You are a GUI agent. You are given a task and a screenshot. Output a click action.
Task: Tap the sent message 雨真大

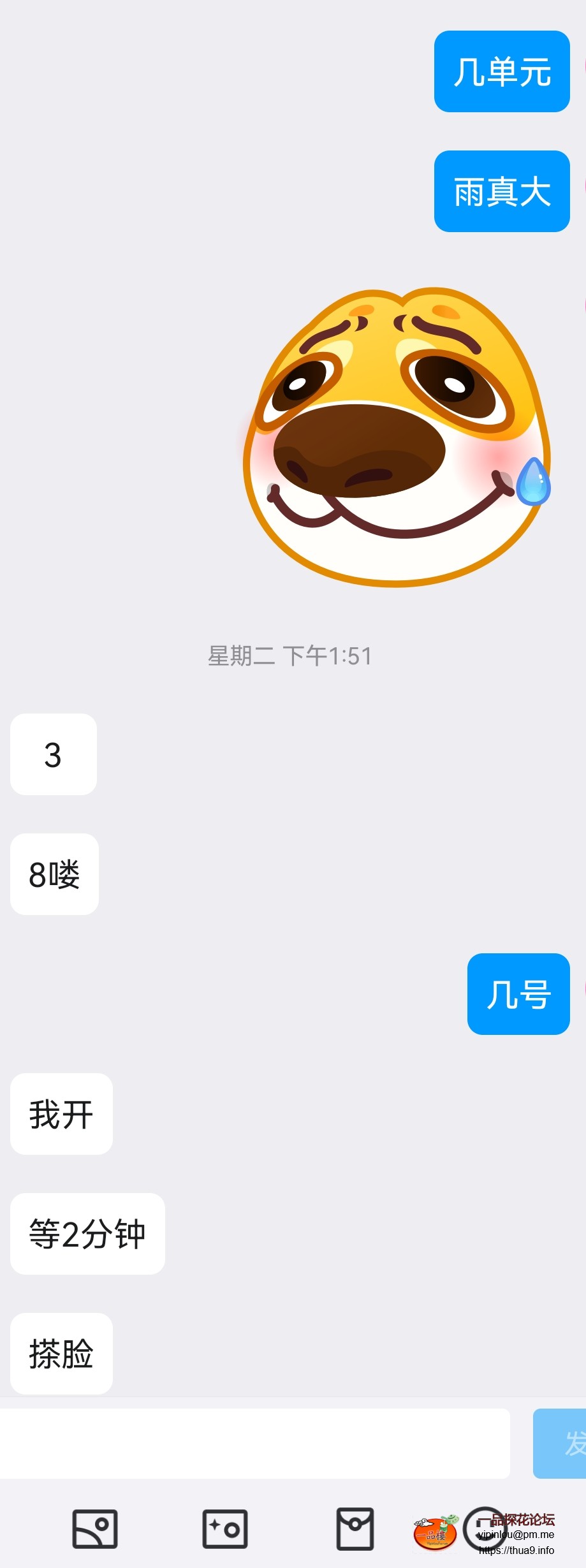(501, 191)
